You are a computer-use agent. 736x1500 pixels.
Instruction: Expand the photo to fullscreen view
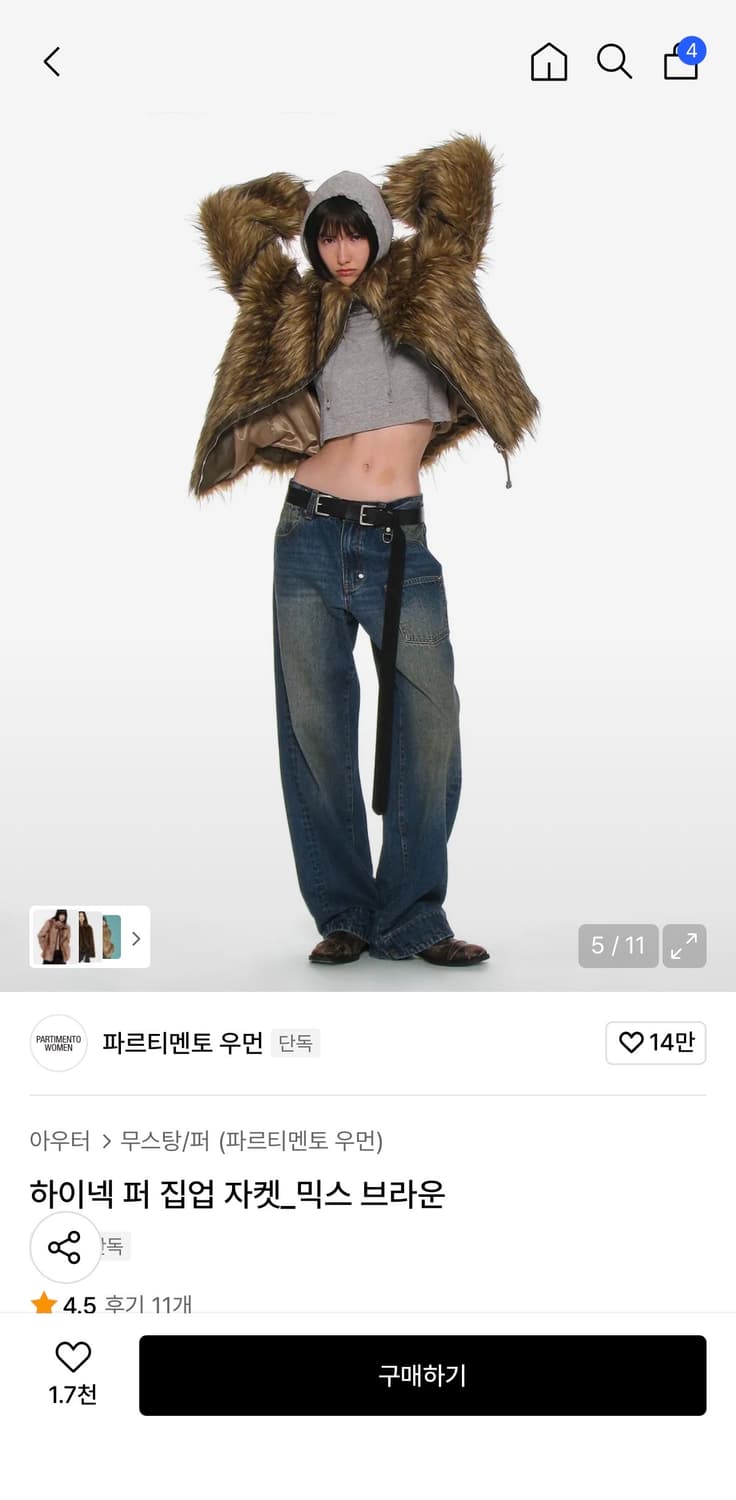point(685,945)
